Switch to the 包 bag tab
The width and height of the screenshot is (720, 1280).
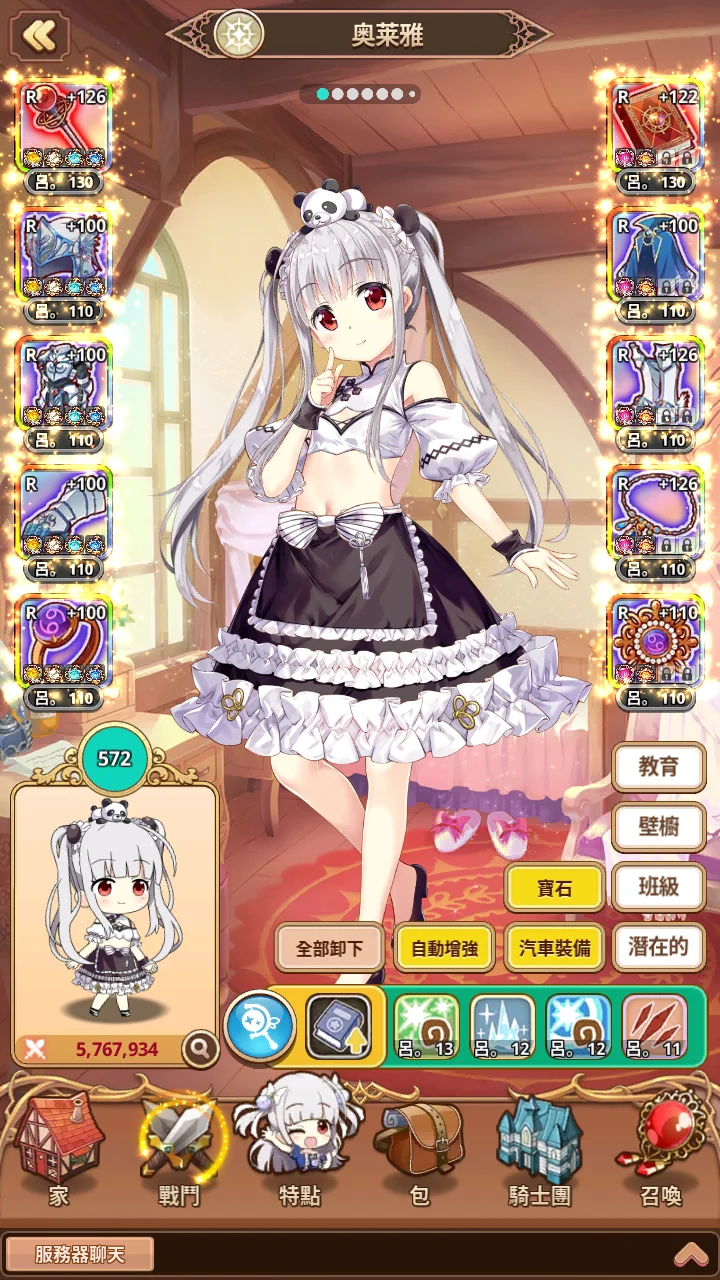click(x=419, y=1150)
